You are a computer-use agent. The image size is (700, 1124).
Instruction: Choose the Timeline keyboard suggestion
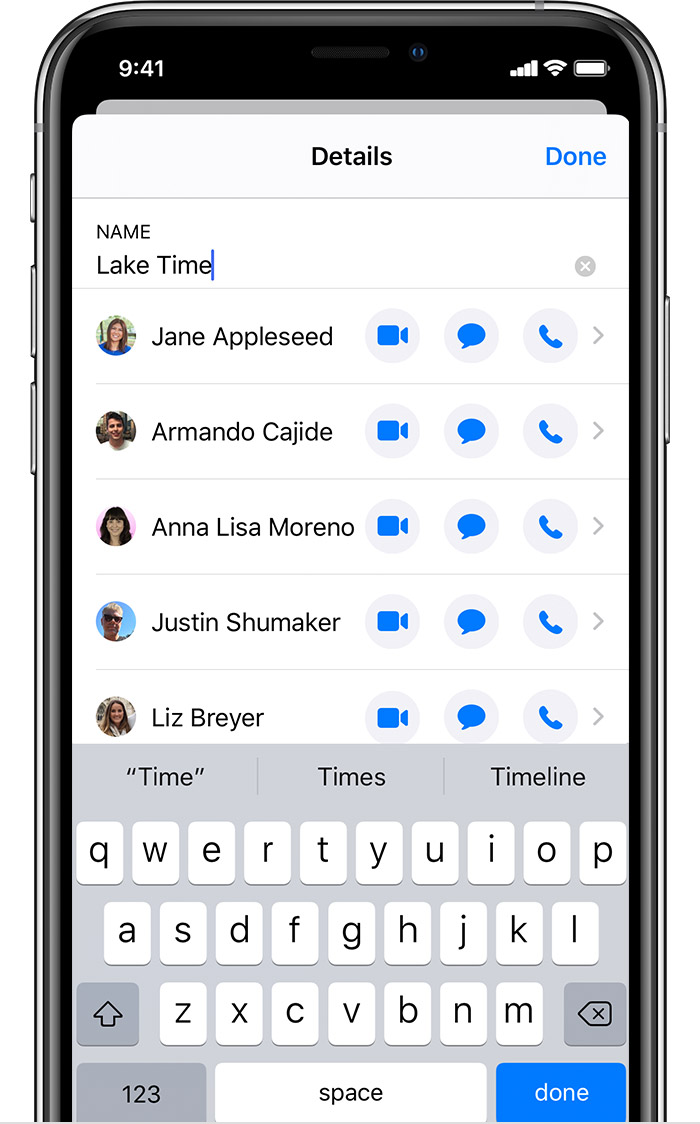[538, 777]
